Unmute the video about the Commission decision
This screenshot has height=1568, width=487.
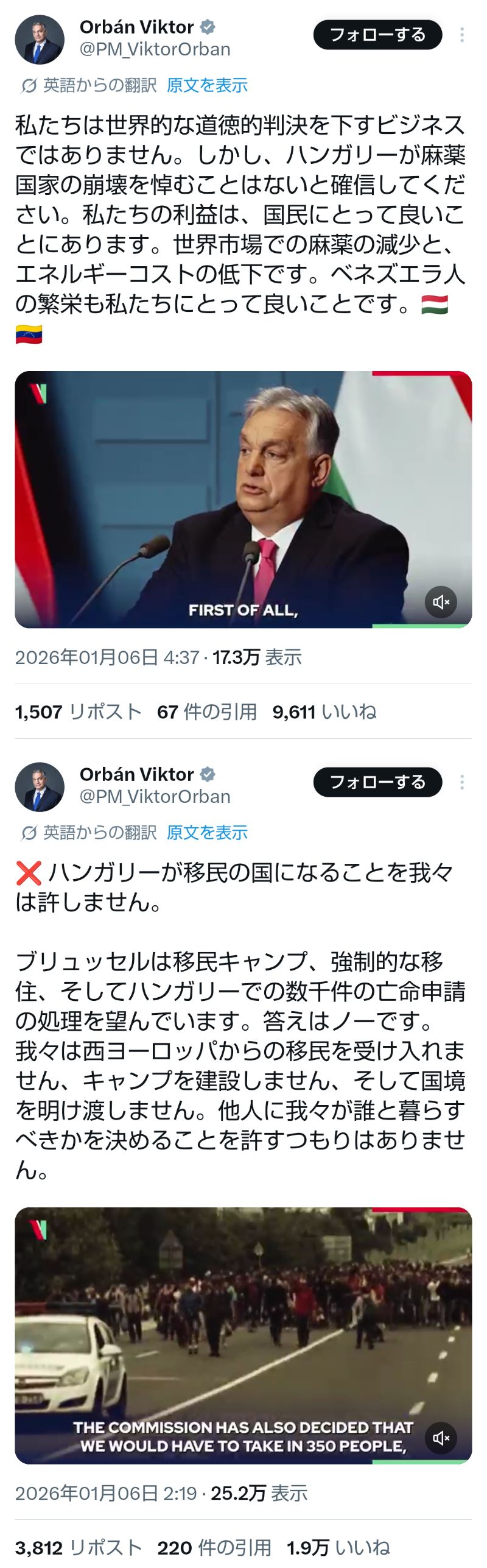coord(441,1438)
